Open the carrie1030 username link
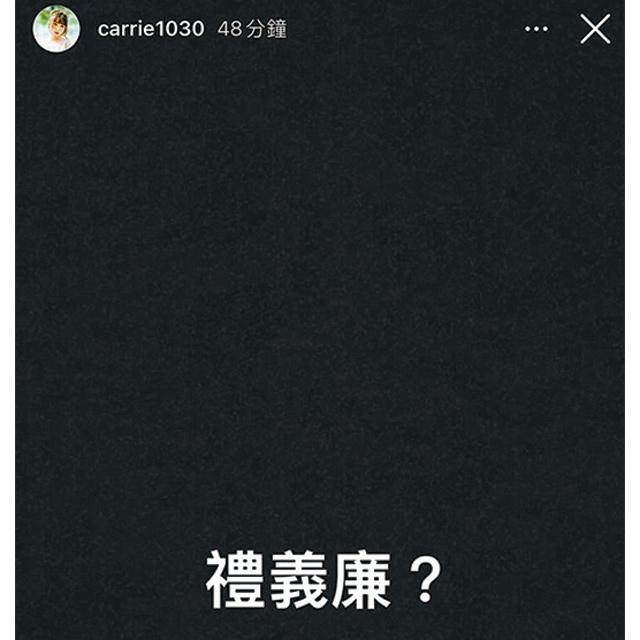Viewport: 640px width, 640px height. [x=150, y=29]
